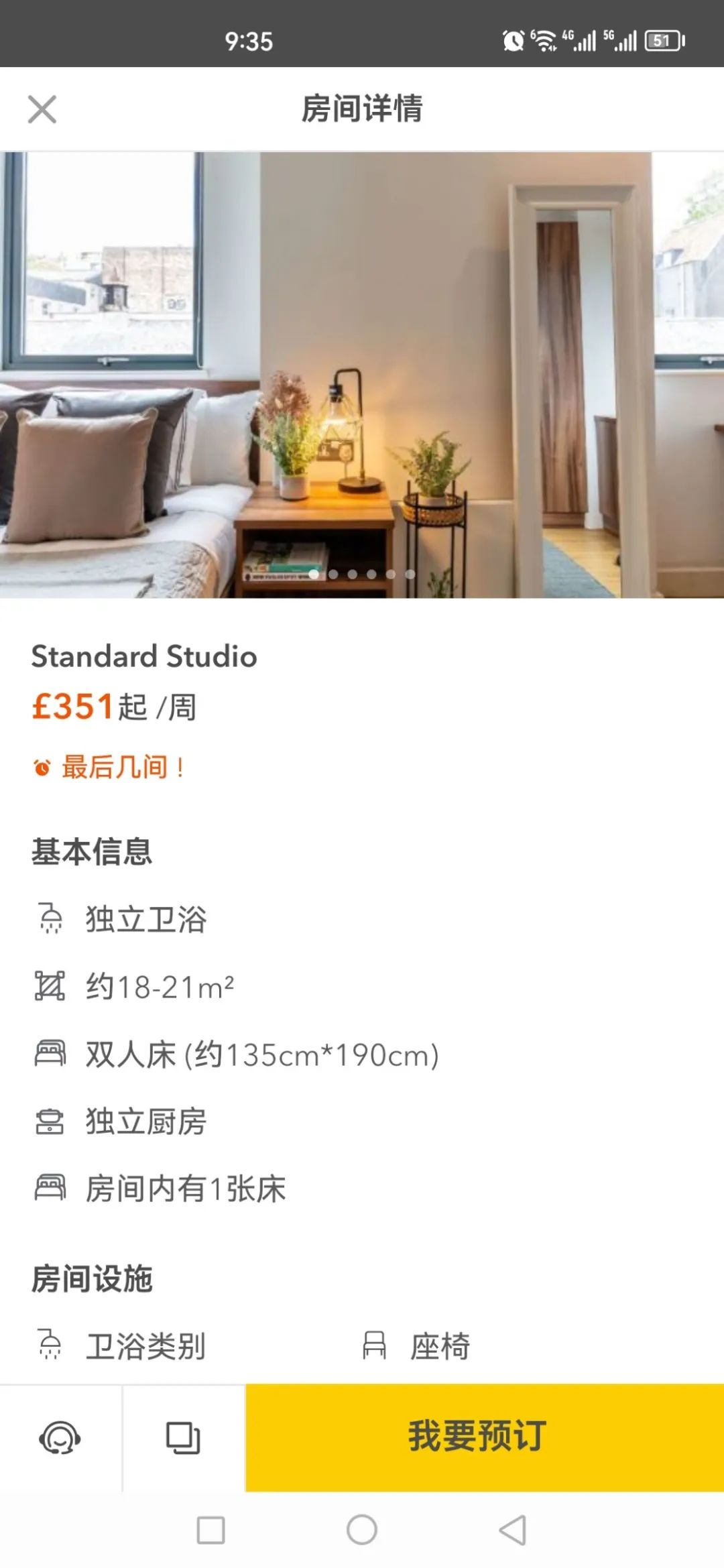Go back with system back button
This screenshot has width=724, height=1568.
point(513,1530)
